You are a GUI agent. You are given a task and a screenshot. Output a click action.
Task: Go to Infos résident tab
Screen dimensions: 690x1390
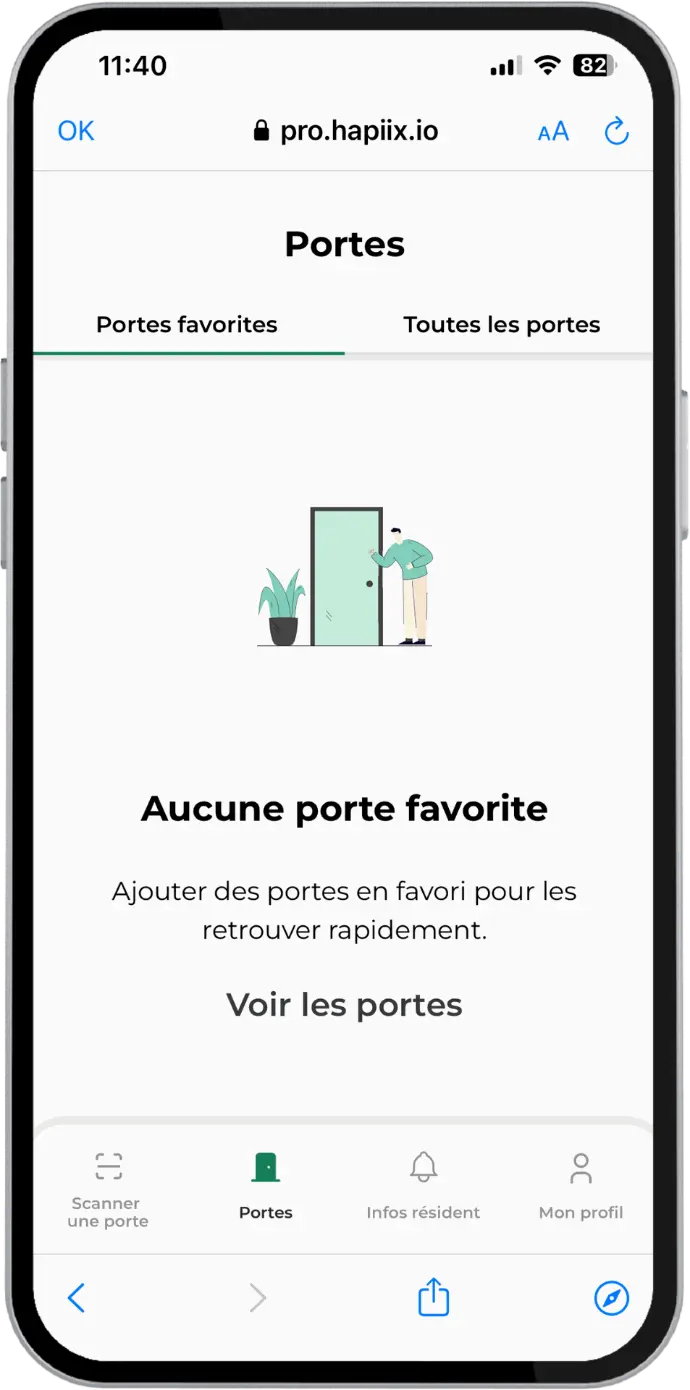pyautogui.click(x=423, y=1188)
